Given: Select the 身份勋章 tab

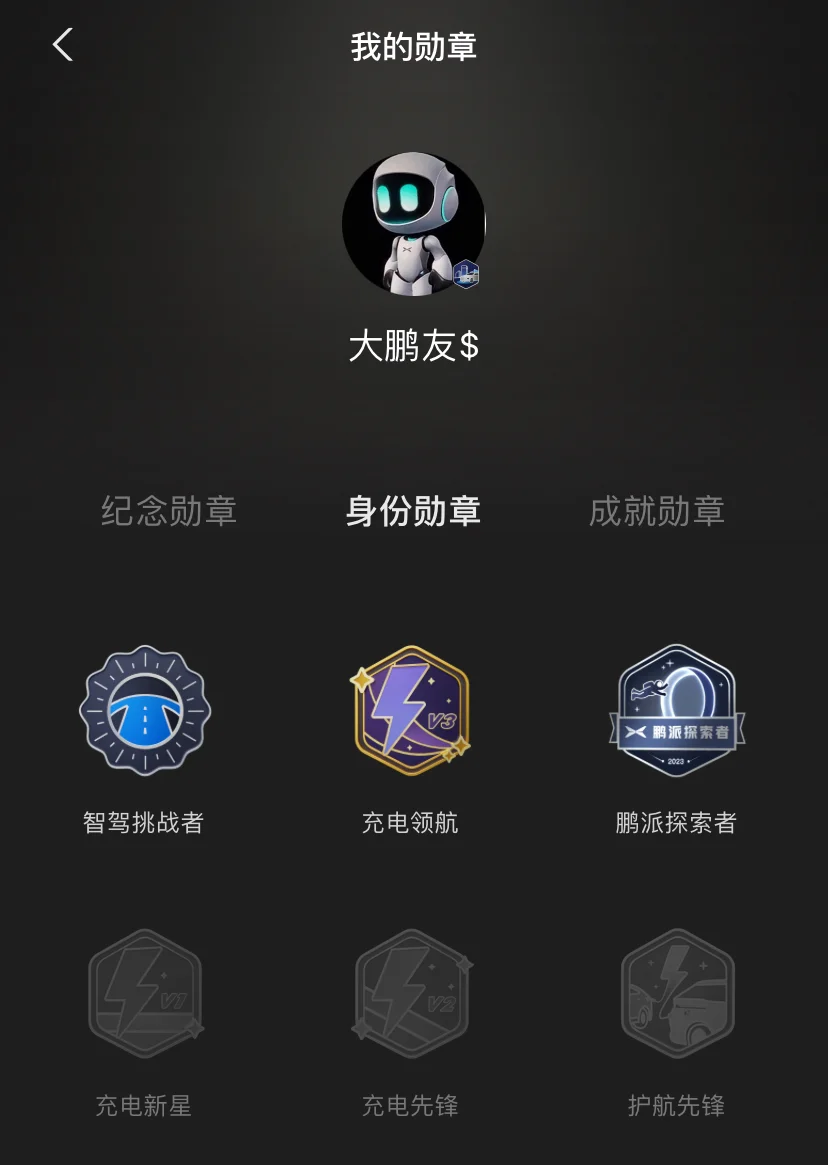Looking at the screenshot, I should [413, 511].
